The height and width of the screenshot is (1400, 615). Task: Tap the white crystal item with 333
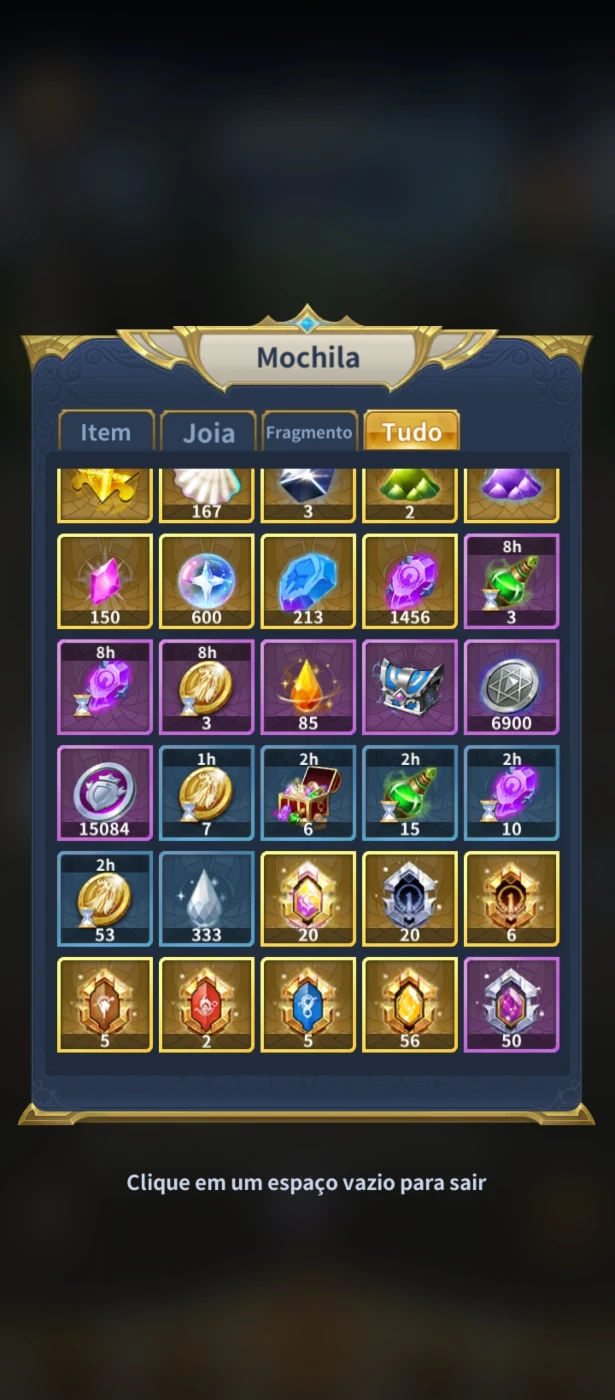[x=206, y=899]
